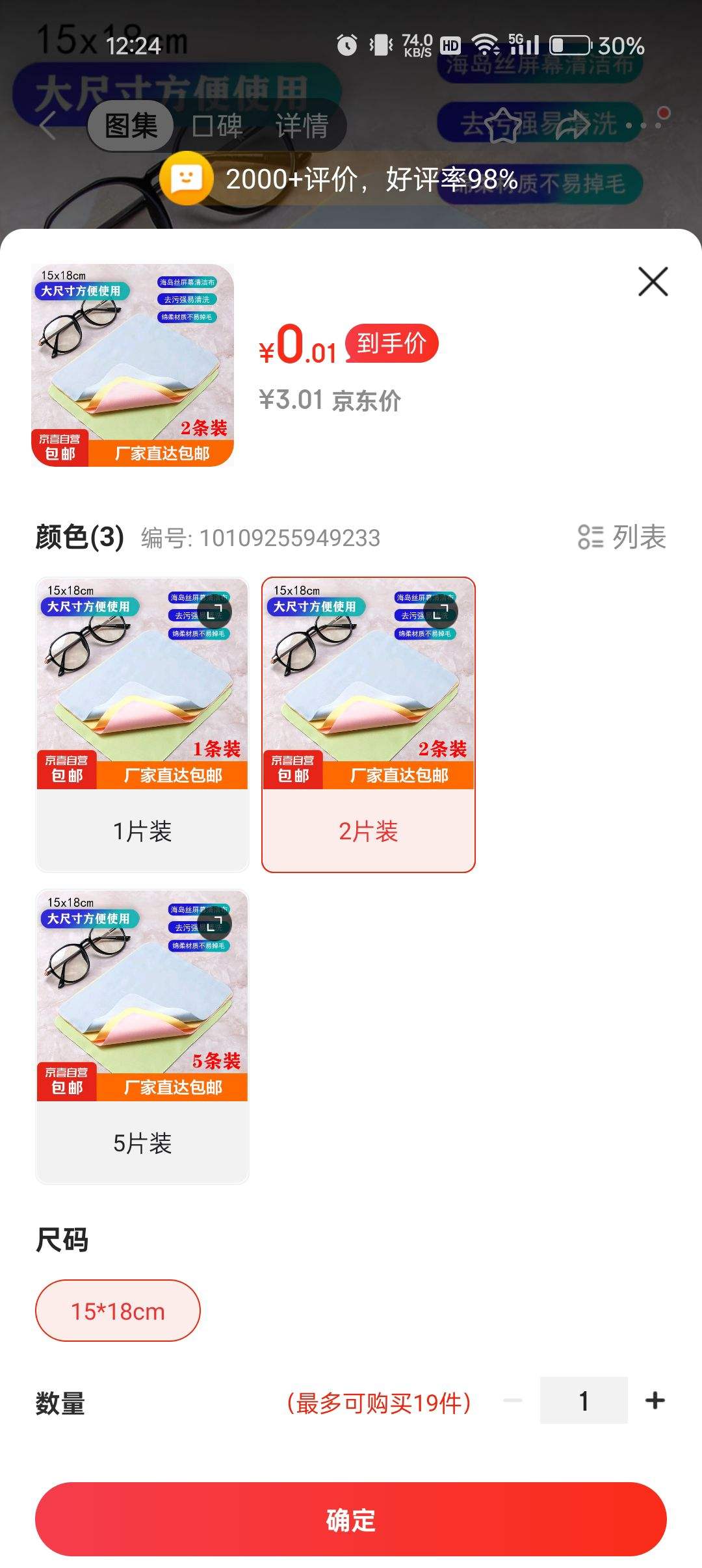Screen dimensions: 702x1568
Task: Close the product options sheet
Action: point(653,281)
